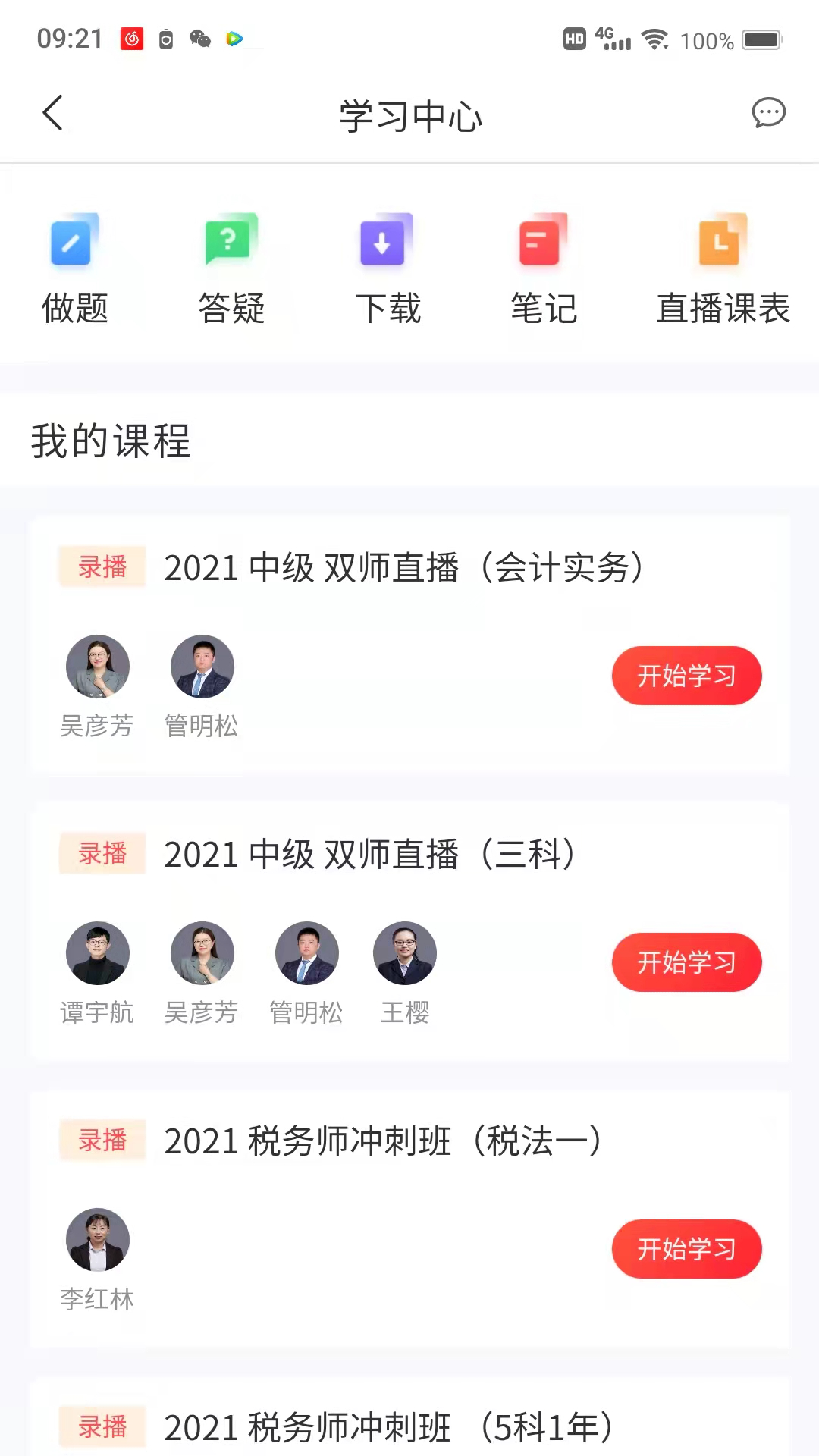Select teacher 吴彦芳's avatar
This screenshot has height=1456, width=819.
[98, 666]
